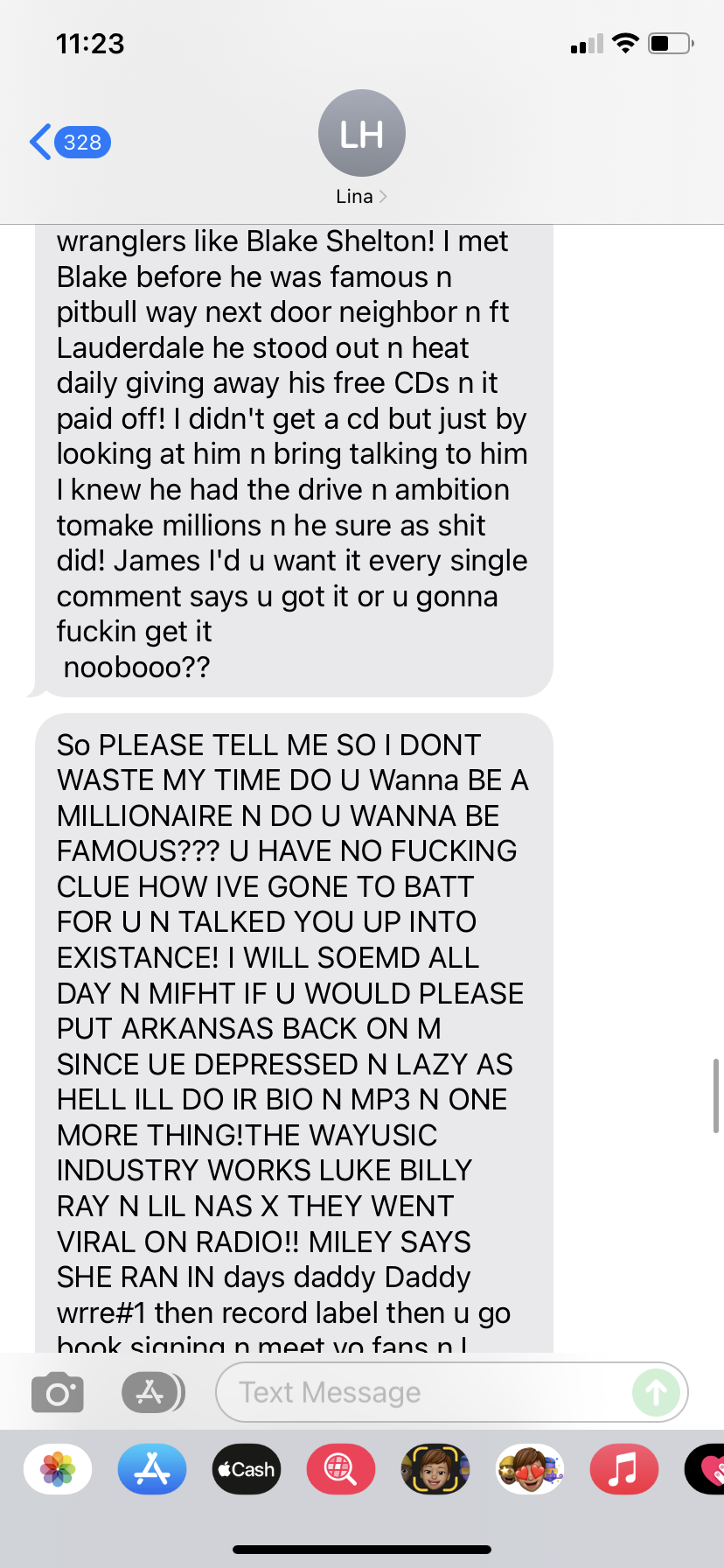The image size is (724, 1568).
Task: Open Apple Cash in the app drawer
Action: 247,1469
